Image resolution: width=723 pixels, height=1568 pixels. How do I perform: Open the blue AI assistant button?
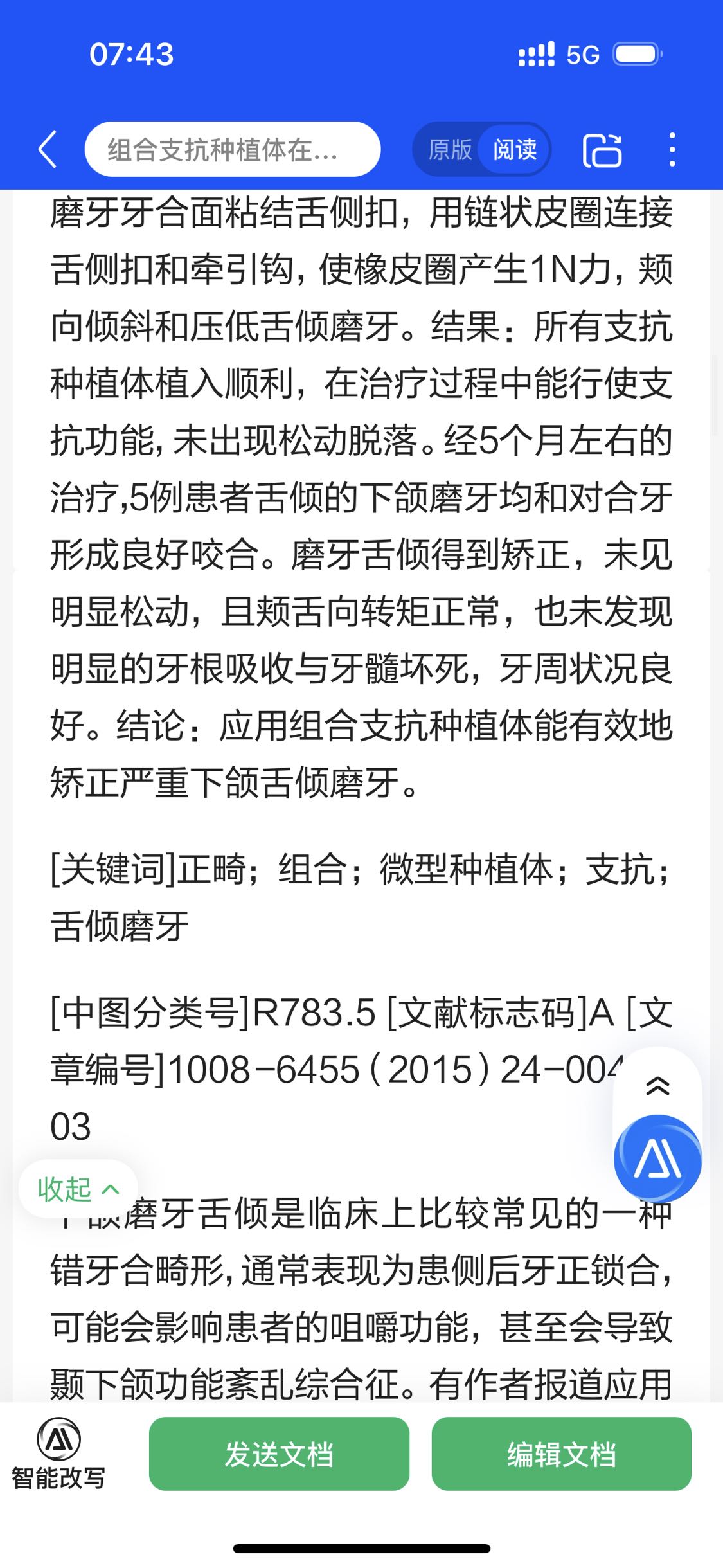tap(657, 1158)
